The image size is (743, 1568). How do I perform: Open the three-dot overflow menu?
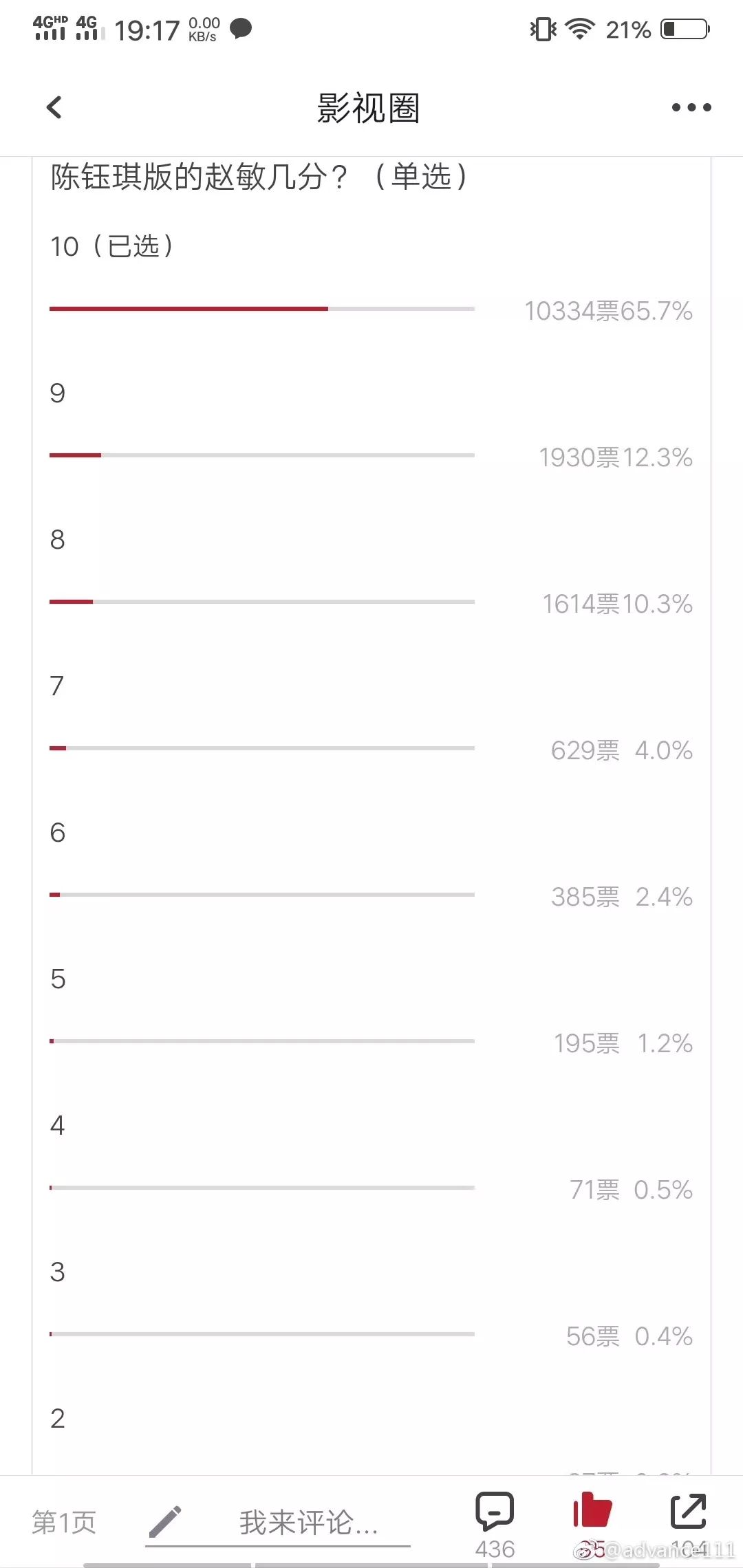[x=691, y=107]
